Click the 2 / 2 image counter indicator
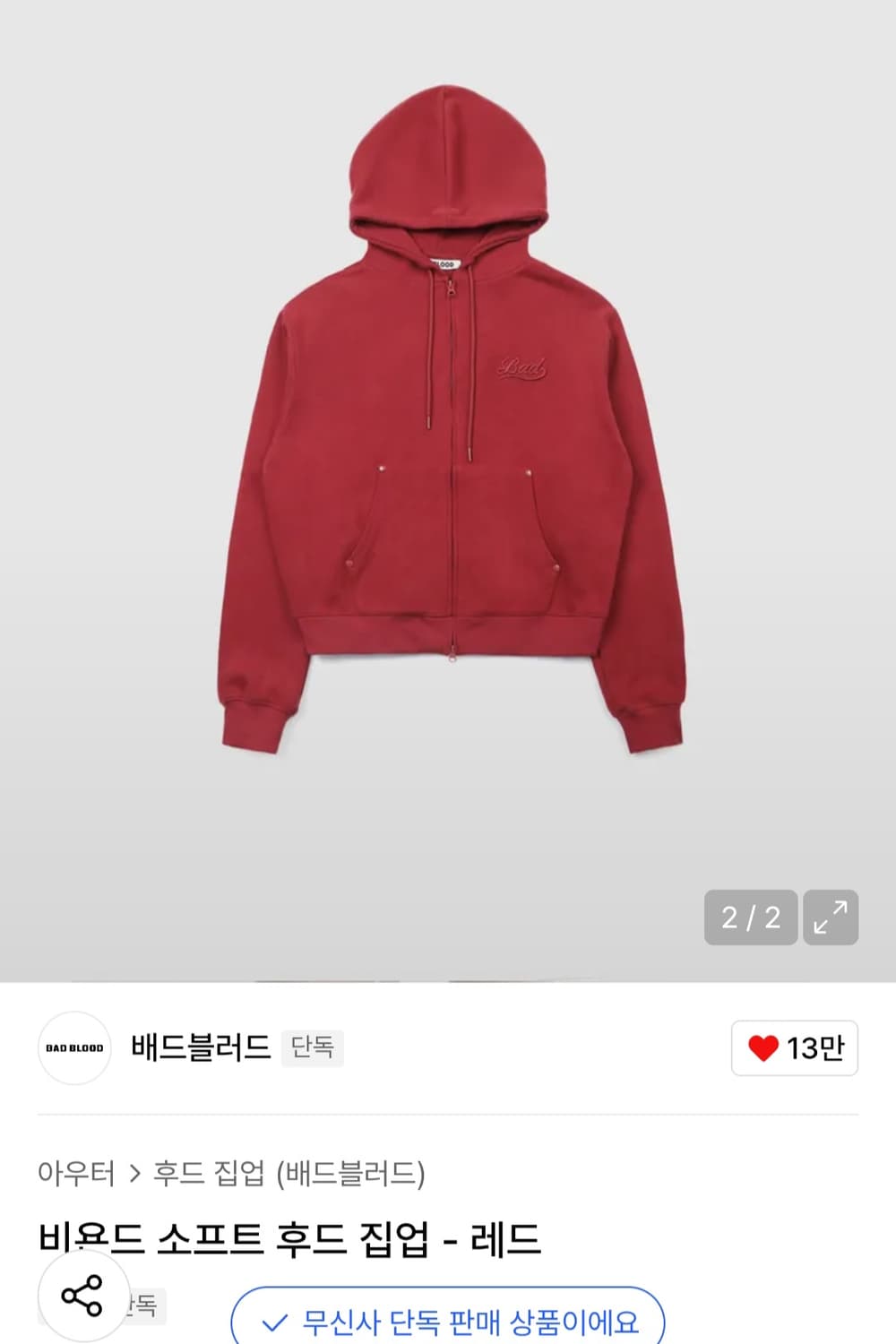Image resolution: width=896 pixels, height=1344 pixels. click(751, 918)
